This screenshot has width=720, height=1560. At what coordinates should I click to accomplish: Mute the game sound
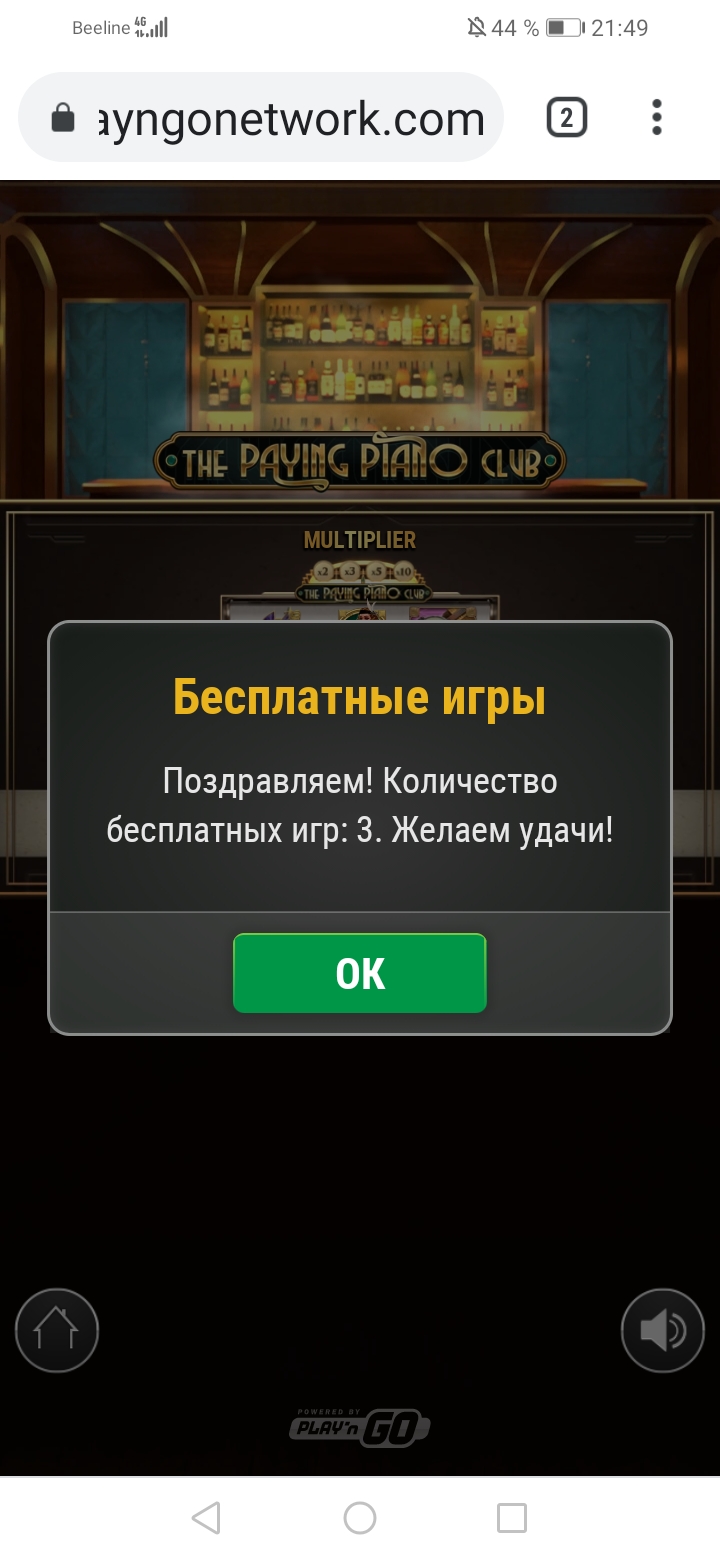[x=662, y=1330]
